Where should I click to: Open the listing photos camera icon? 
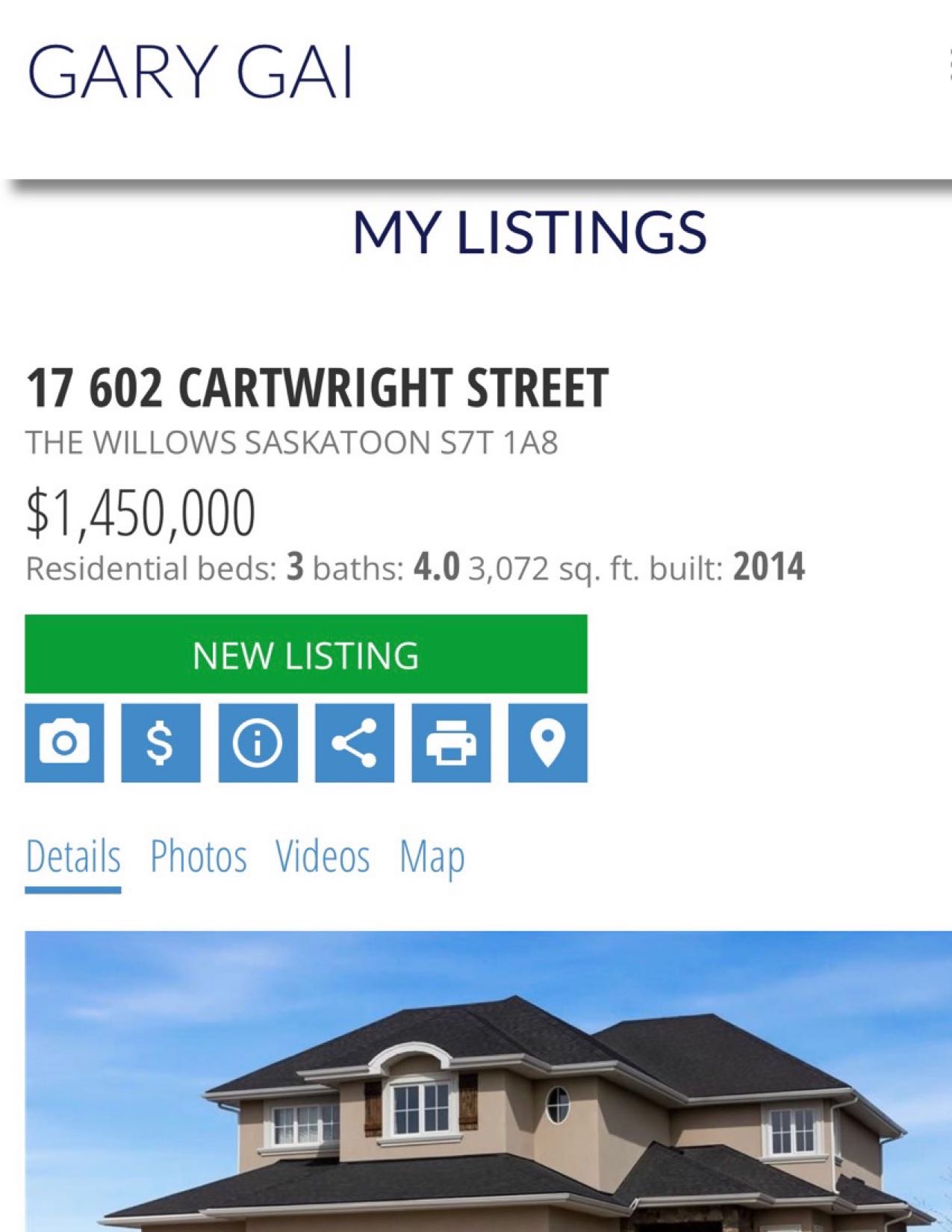pyautogui.click(x=64, y=743)
